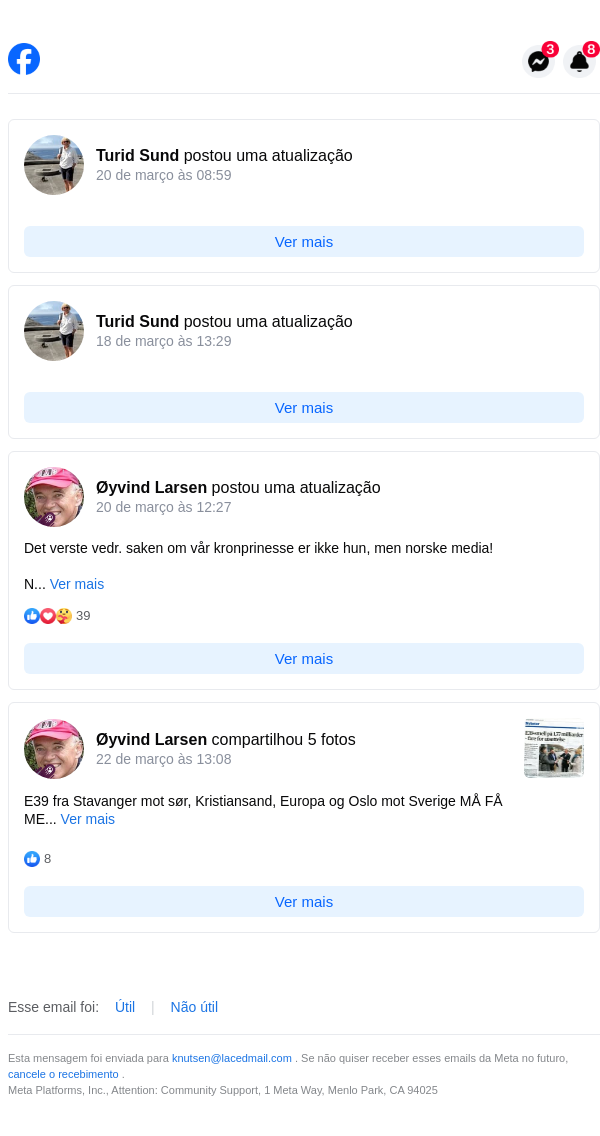Viewport: 600px width, 1136px height.
Task: Expand the inline Ver mais link after "N..."
Action: coord(77,584)
